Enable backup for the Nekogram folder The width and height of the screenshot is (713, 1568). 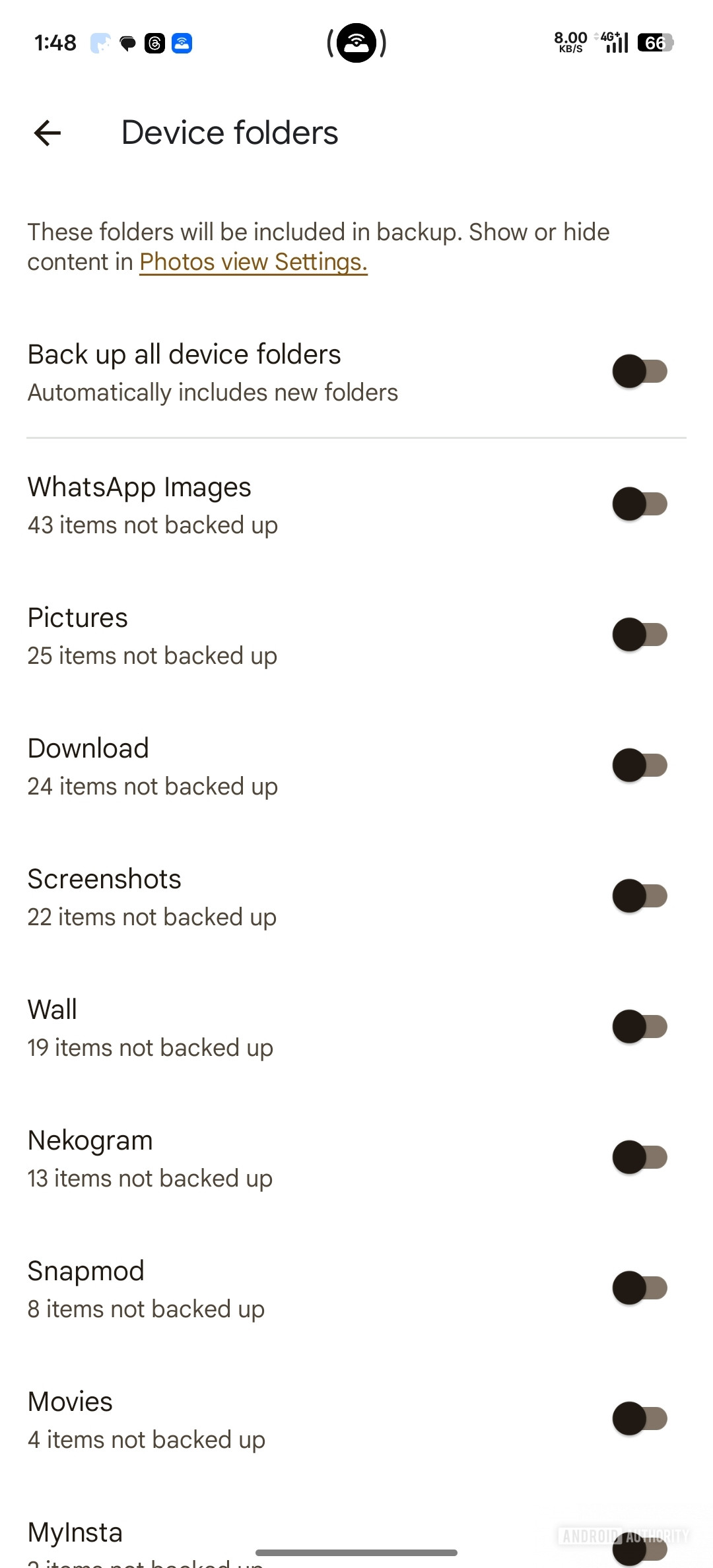click(638, 1157)
